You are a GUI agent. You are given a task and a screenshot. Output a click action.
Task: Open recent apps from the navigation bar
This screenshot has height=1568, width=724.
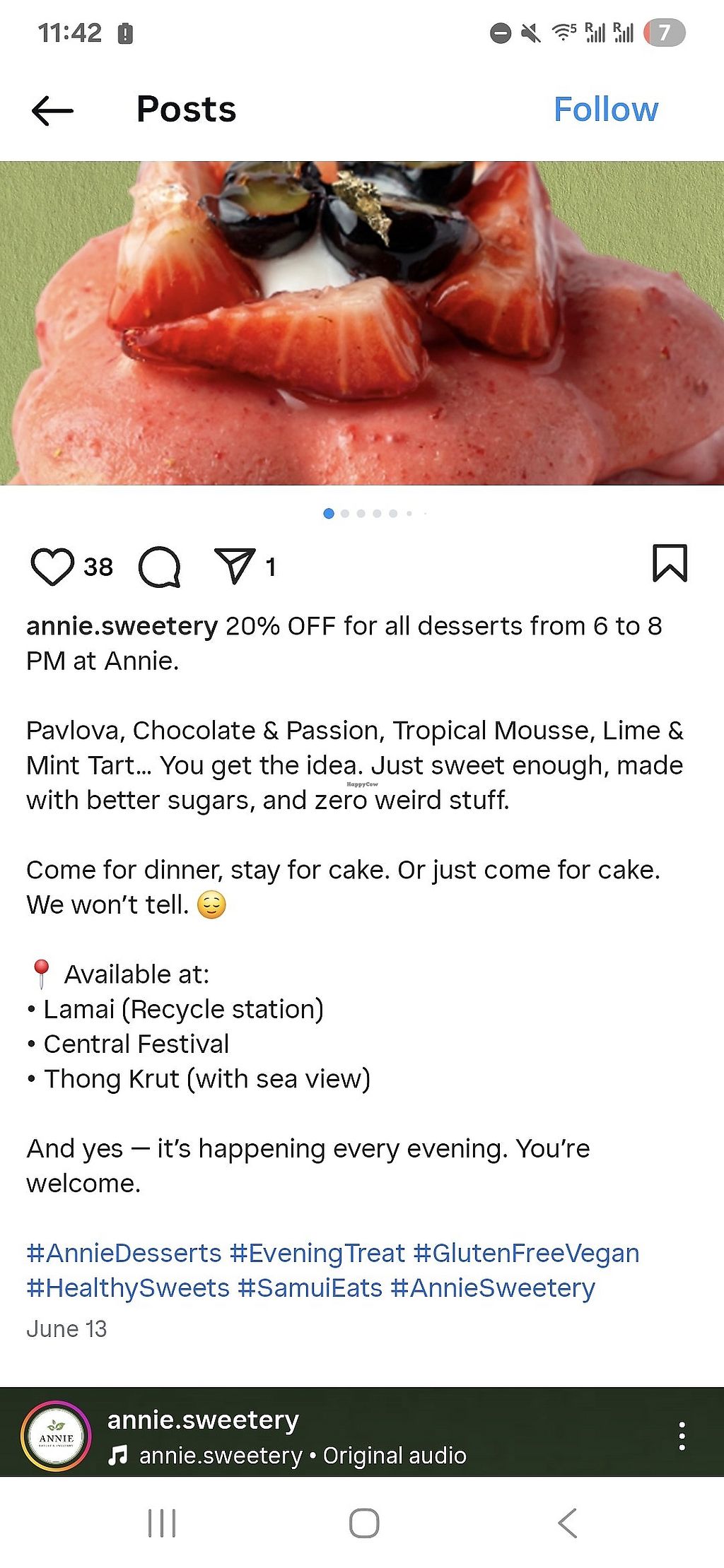point(162,1523)
